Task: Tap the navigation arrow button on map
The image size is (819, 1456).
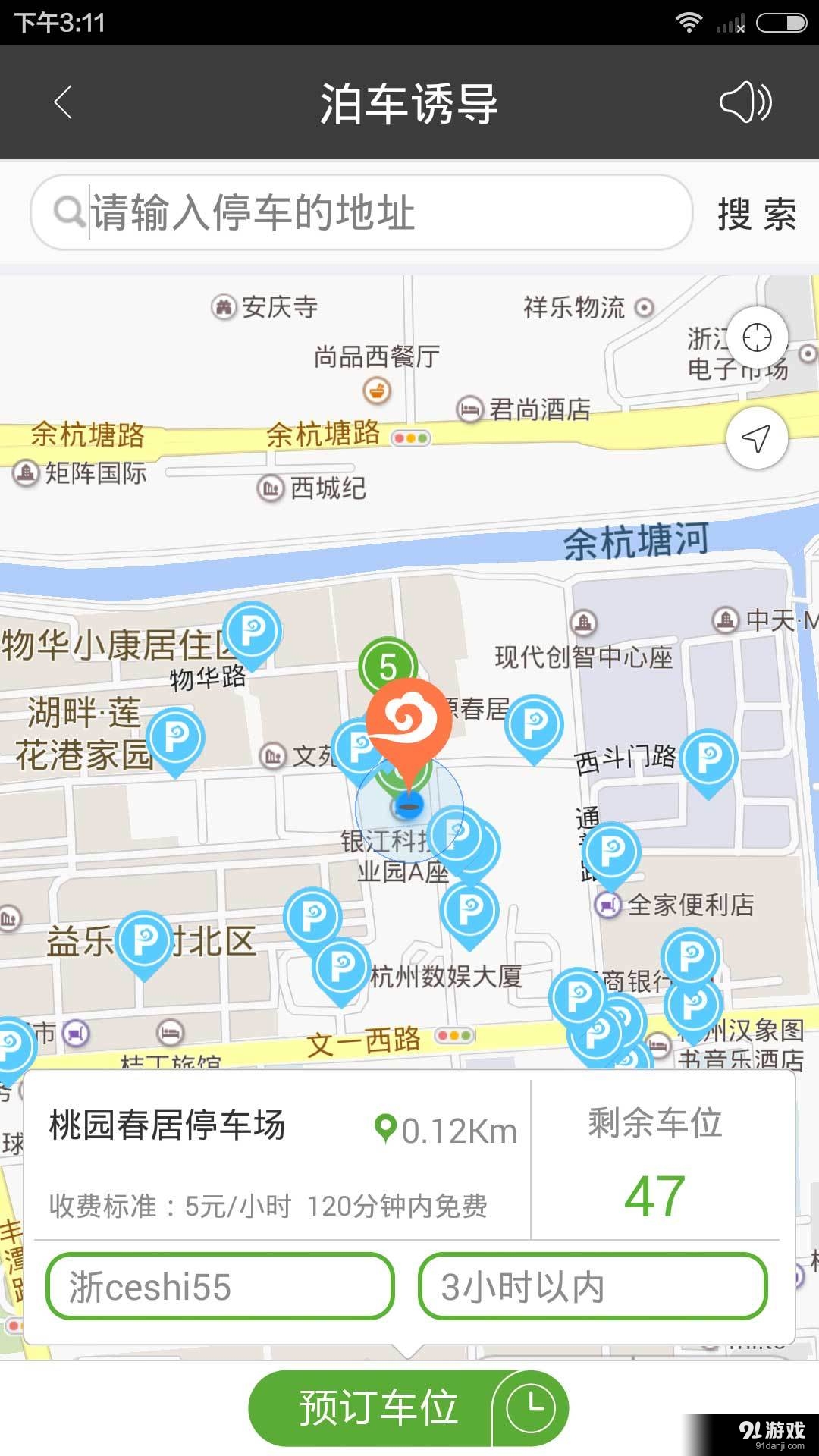Action: 757,438
